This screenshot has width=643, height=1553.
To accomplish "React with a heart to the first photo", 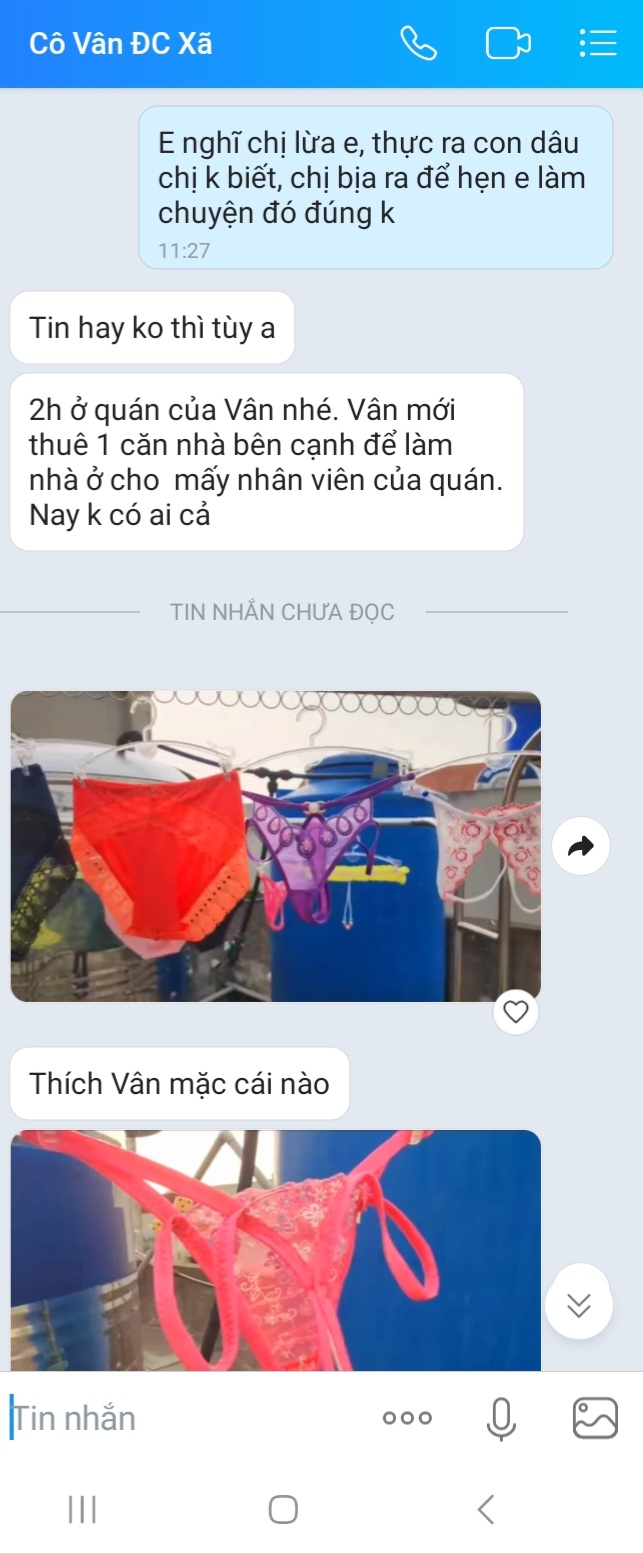I will coord(516,1013).
